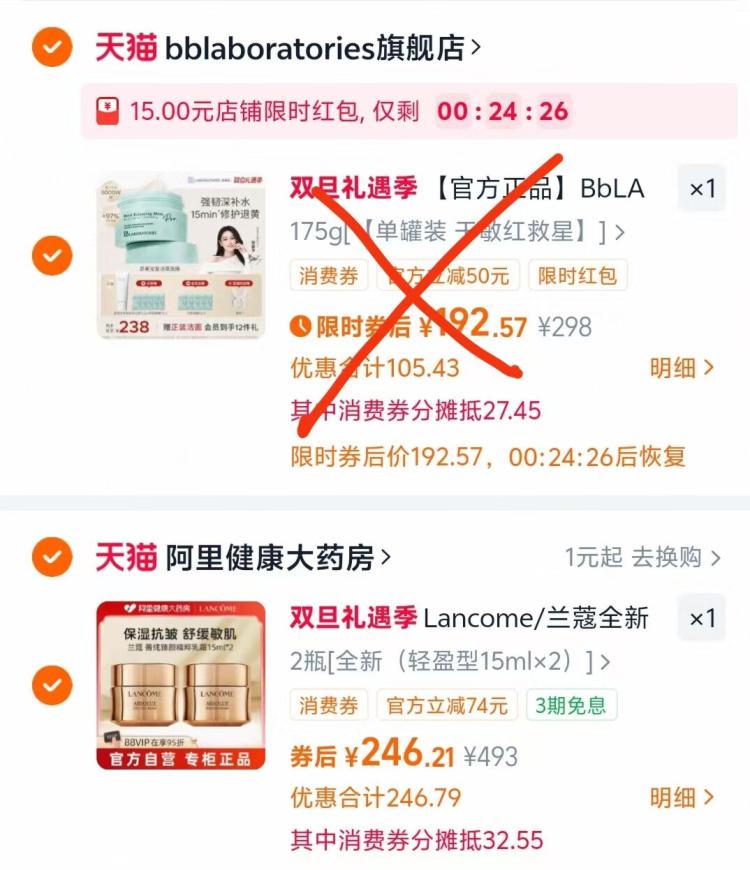Open the Lancome eye cream image
The width and height of the screenshot is (750, 870).
tap(181, 685)
